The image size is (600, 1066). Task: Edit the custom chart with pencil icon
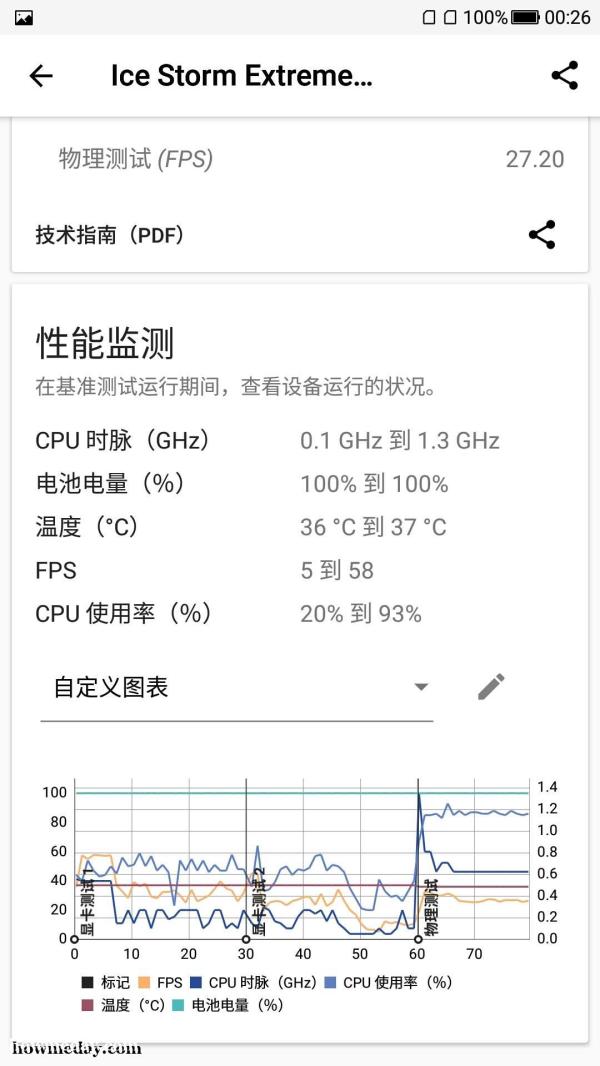pos(491,687)
